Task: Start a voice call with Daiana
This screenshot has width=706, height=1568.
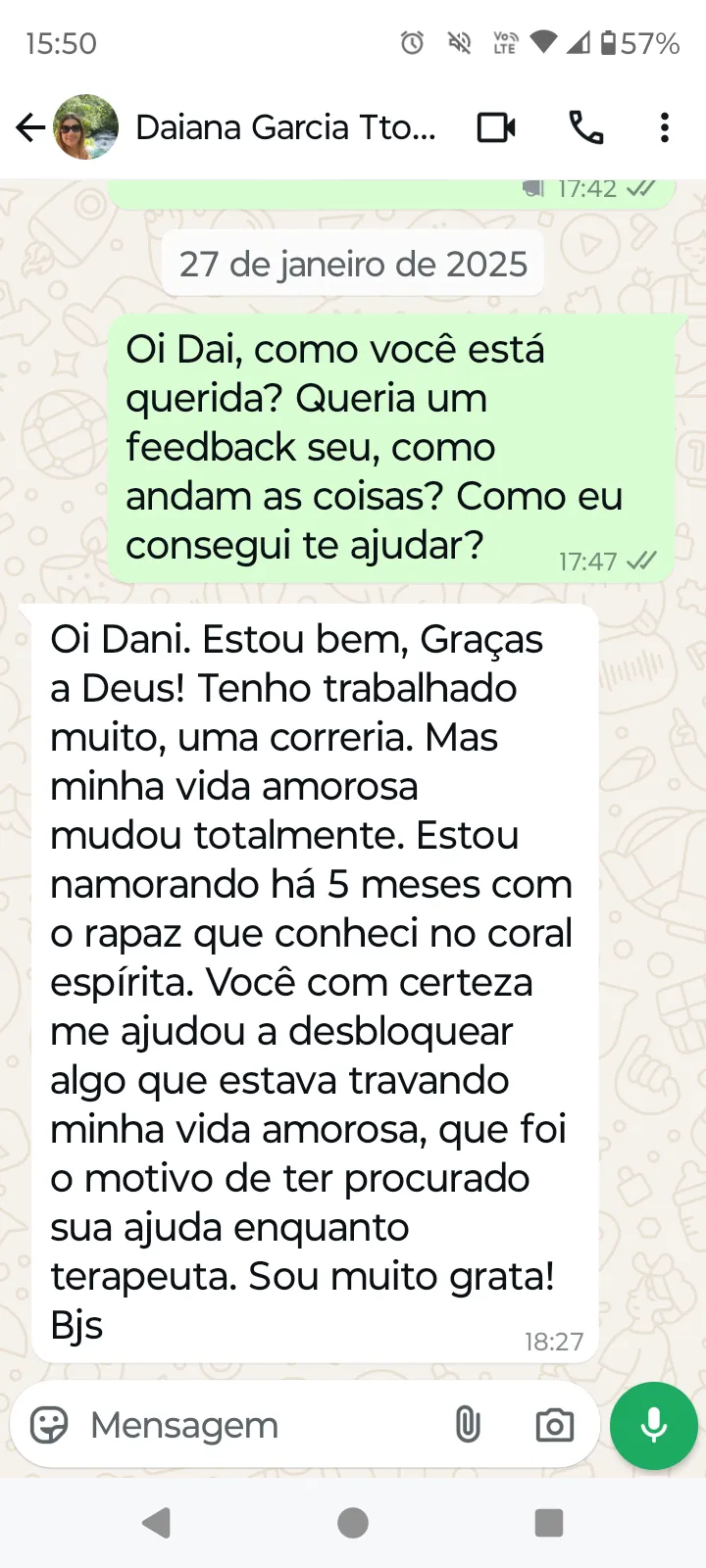Action: pyautogui.click(x=586, y=127)
